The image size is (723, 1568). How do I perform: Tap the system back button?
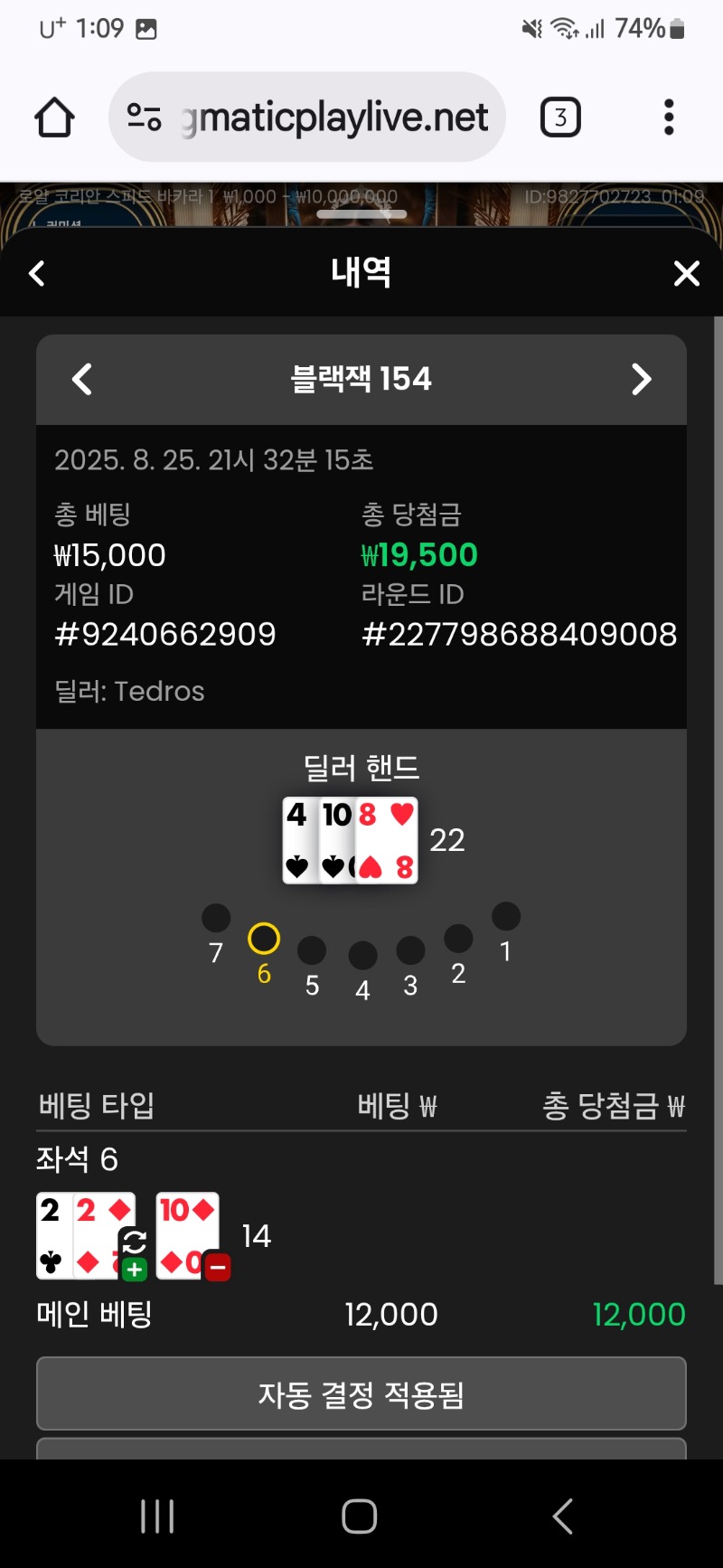tap(563, 1516)
